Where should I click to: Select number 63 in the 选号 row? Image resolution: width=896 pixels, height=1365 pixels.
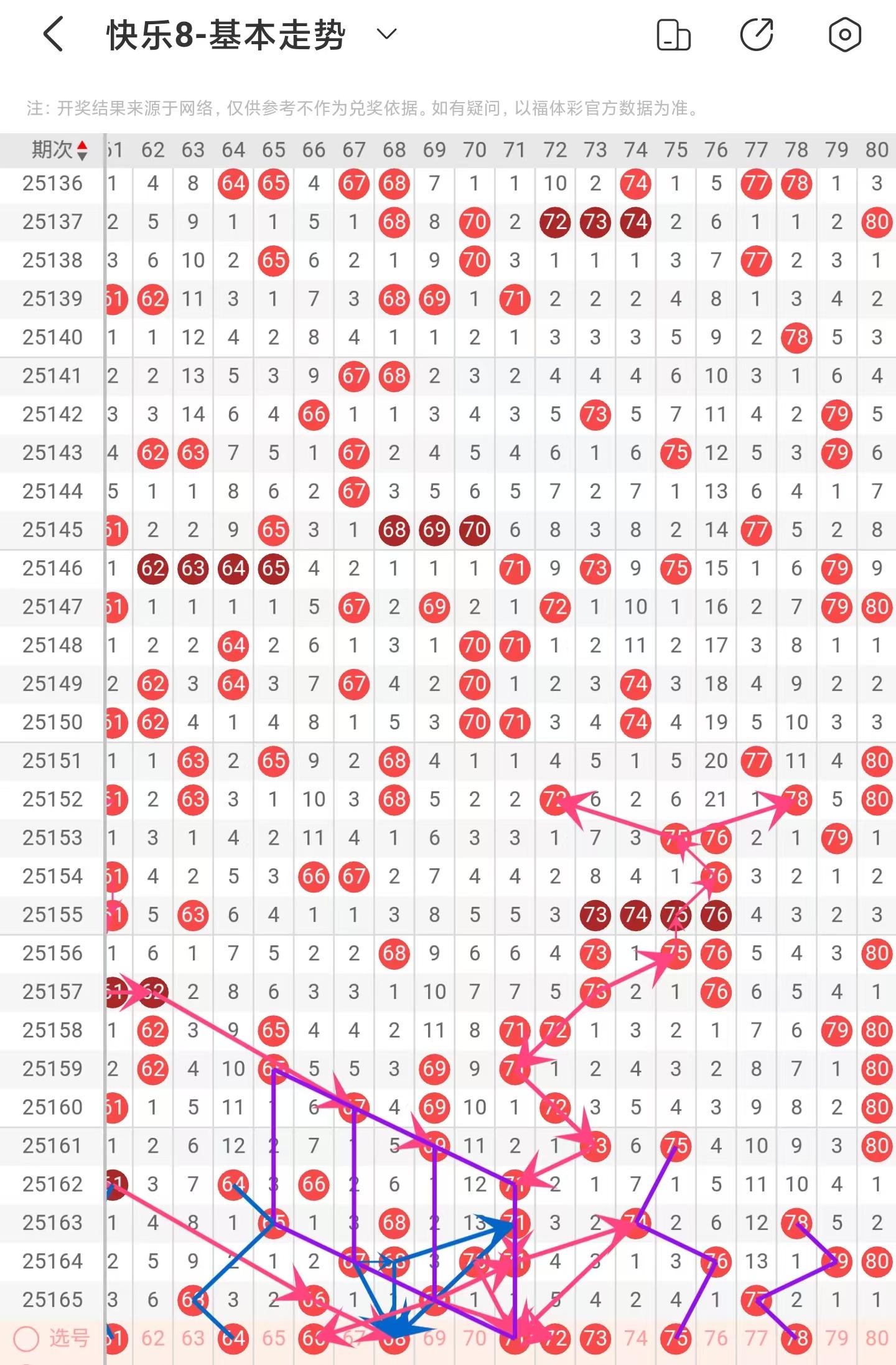pos(193,1338)
